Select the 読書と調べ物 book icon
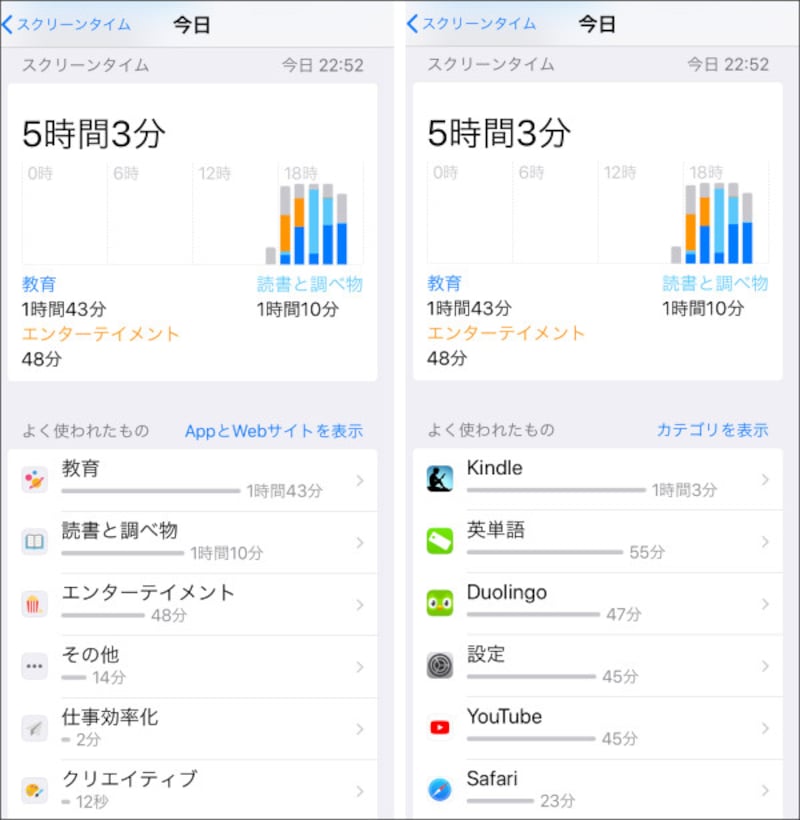This screenshot has height=820, width=800. click(33, 540)
